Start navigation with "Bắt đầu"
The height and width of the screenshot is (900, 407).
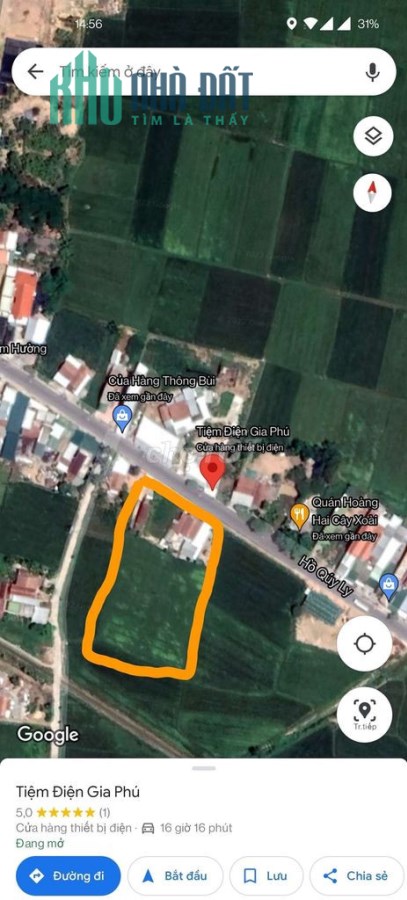point(175,876)
